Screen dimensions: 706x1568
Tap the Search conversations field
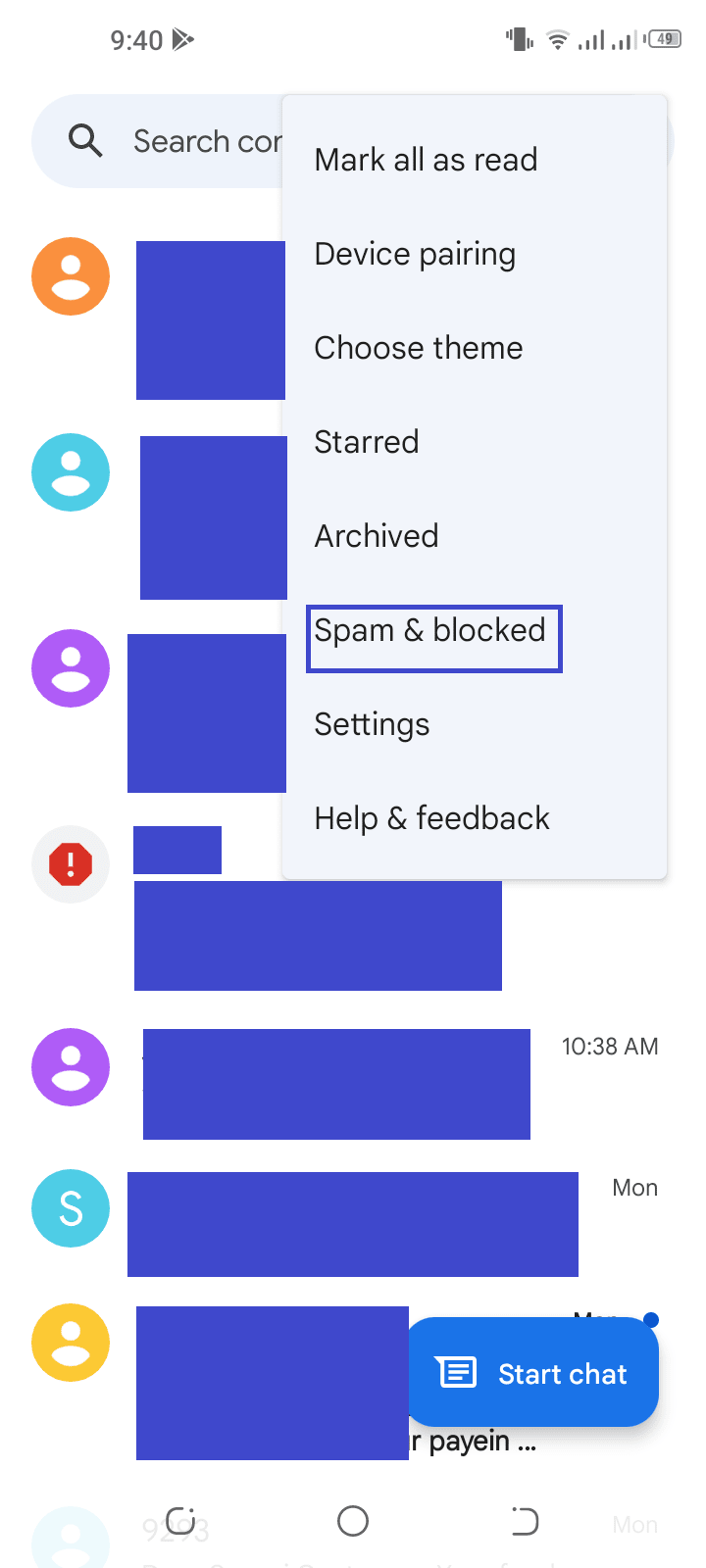[x=157, y=141]
